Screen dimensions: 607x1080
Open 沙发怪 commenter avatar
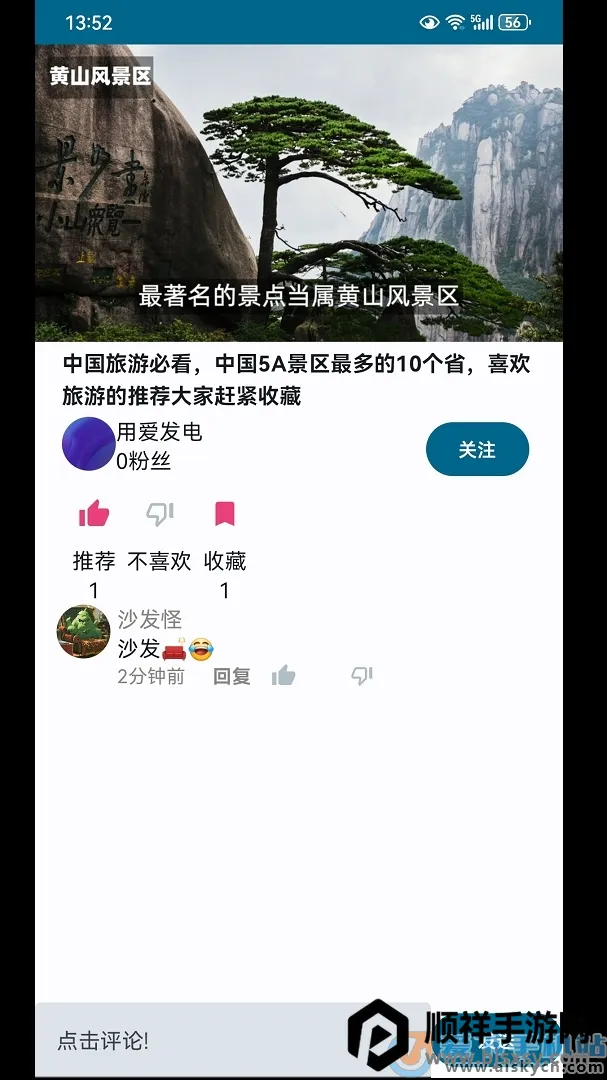tap(84, 631)
